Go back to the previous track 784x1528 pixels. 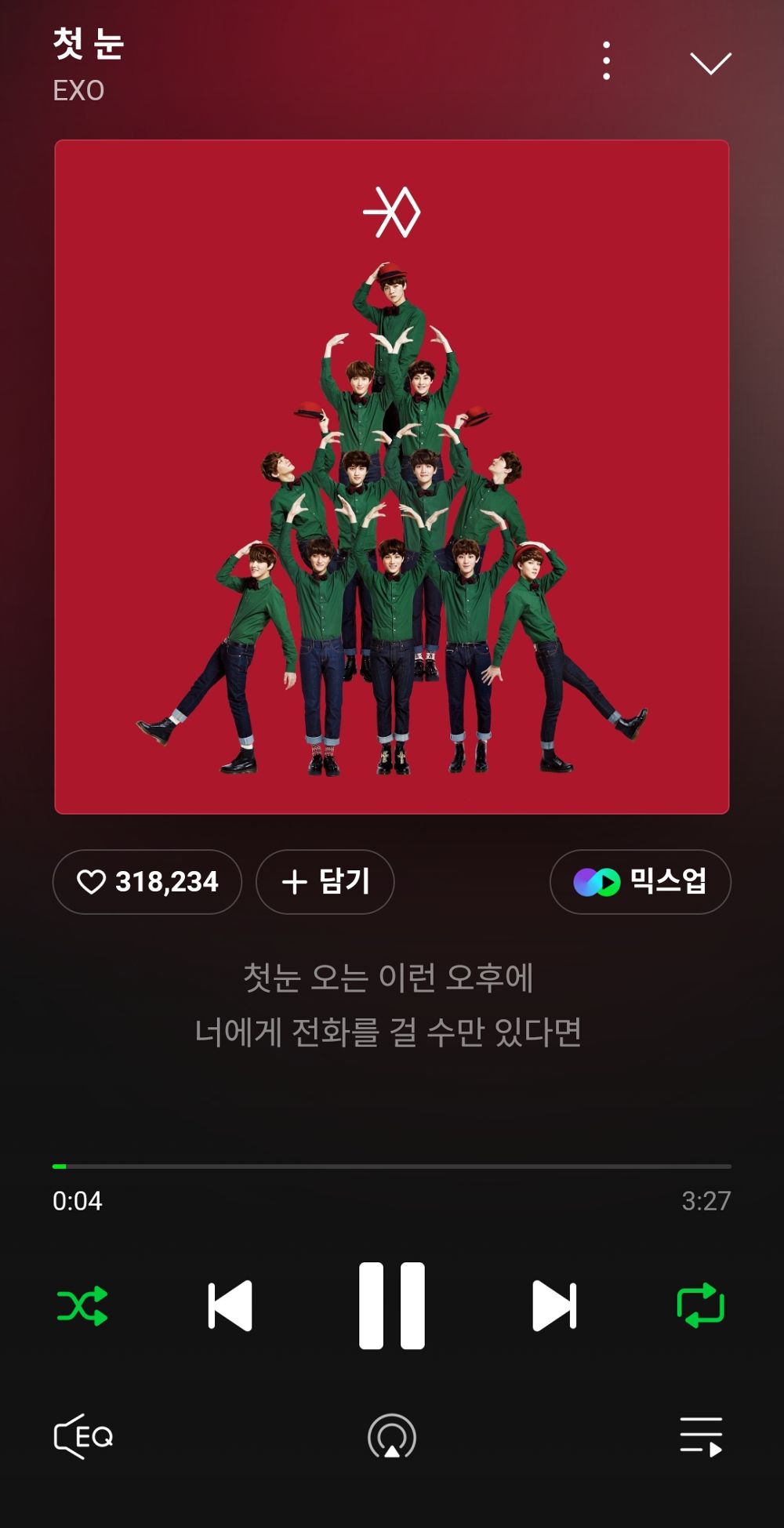(228, 1305)
